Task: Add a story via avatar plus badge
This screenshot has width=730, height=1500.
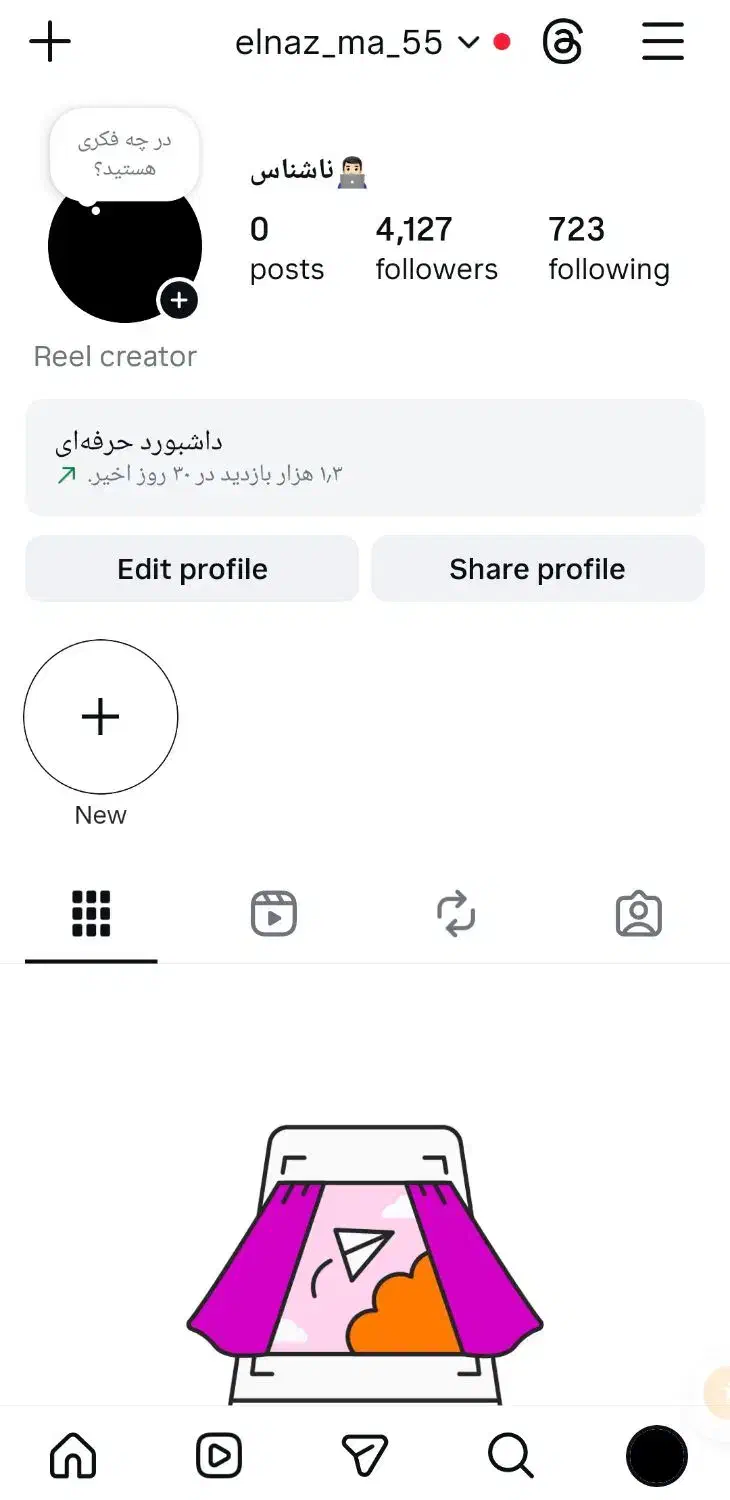Action: (179, 300)
